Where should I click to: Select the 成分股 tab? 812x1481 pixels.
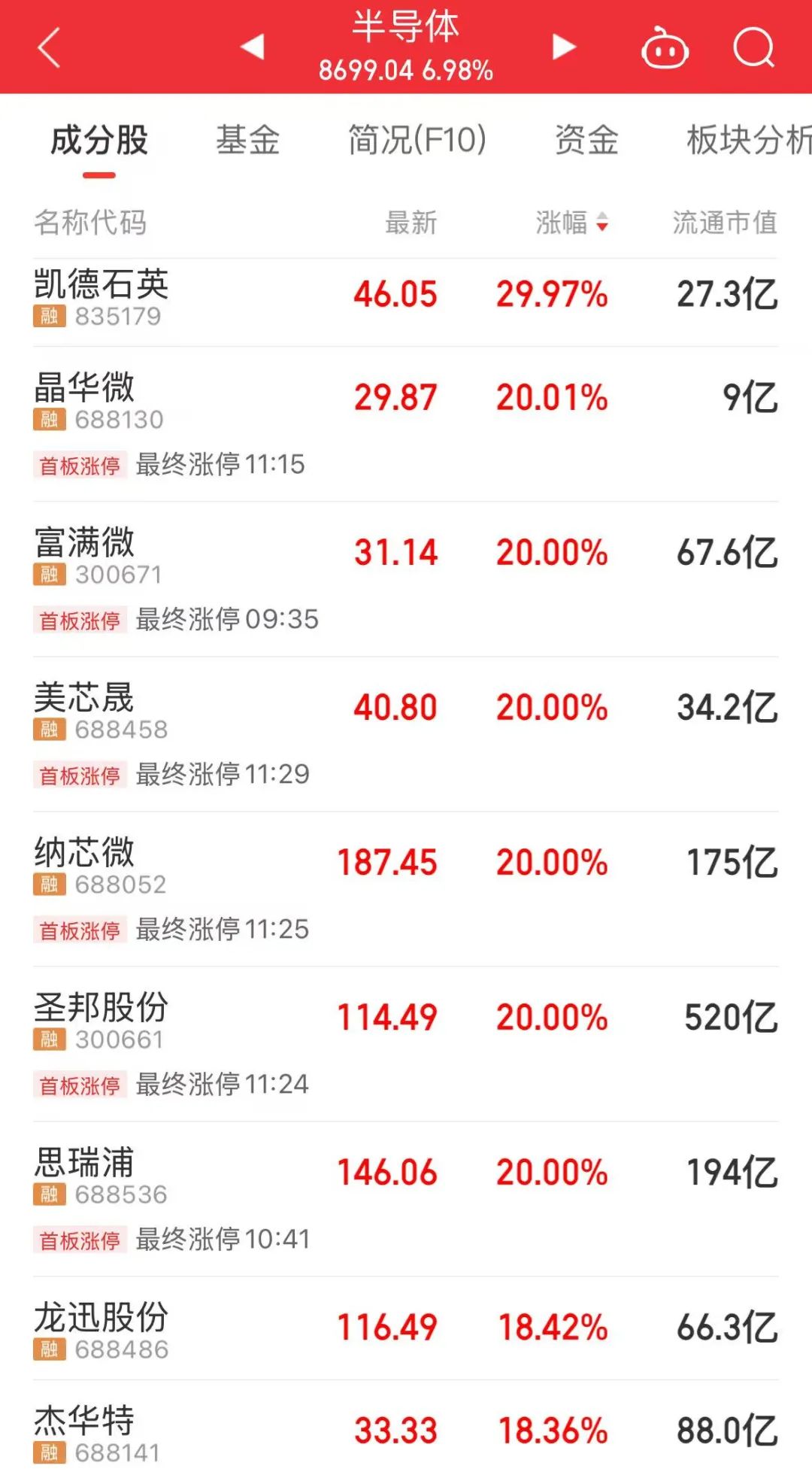tap(99, 141)
